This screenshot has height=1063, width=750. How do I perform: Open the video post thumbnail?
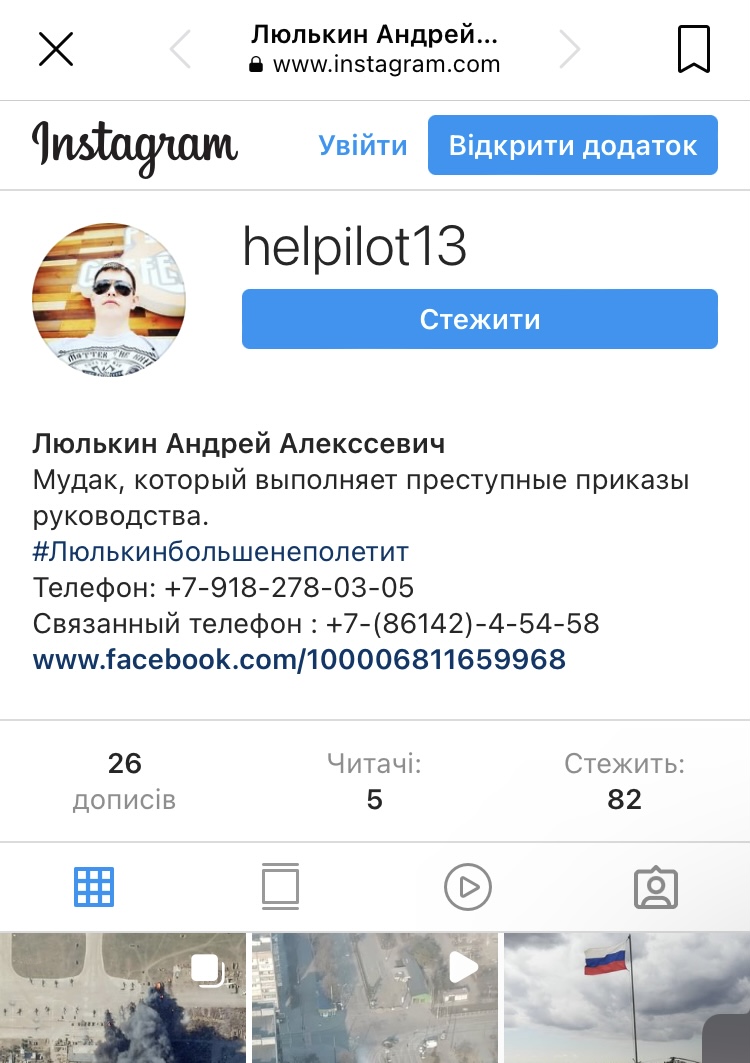(374, 998)
